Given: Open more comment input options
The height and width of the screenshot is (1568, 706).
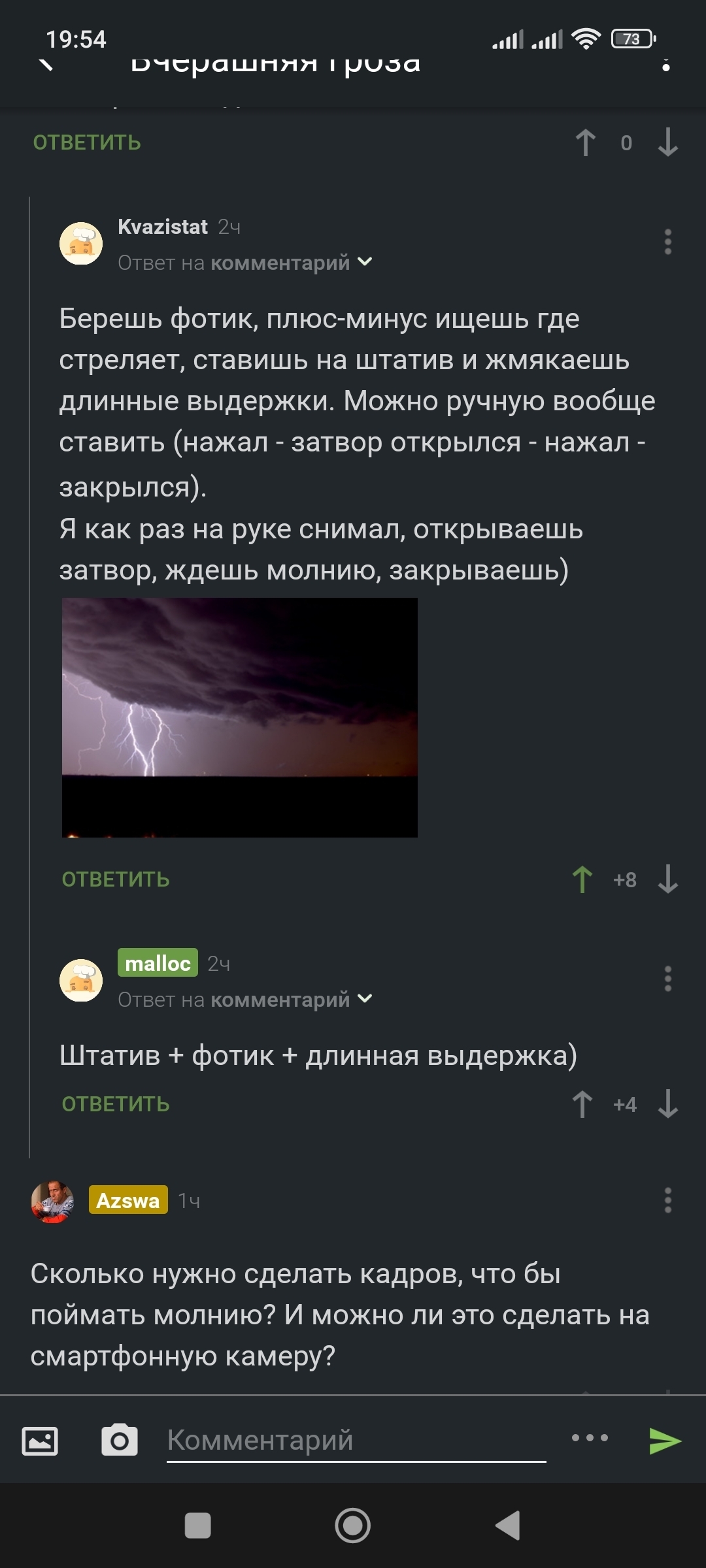Looking at the screenshot, I should pos(590,1438).
